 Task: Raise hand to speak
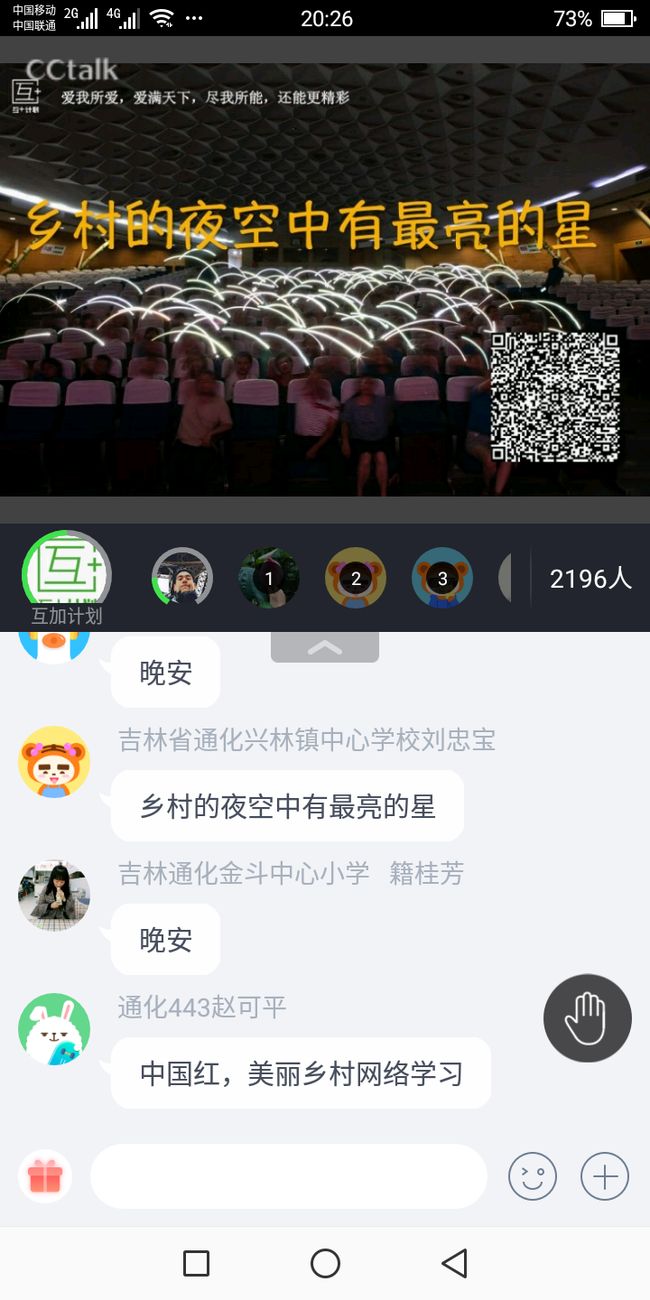point(587,1018)
